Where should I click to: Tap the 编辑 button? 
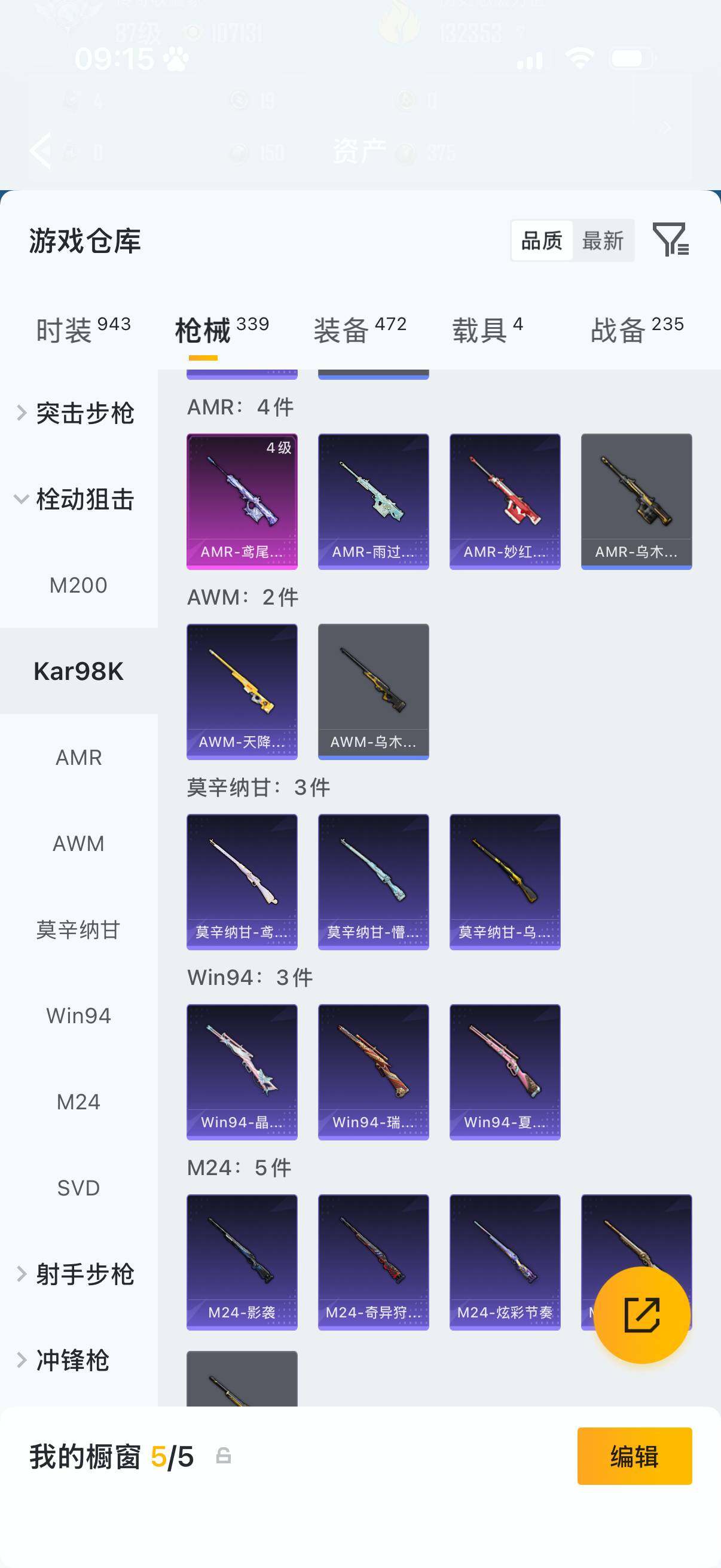coord(634,1456)
